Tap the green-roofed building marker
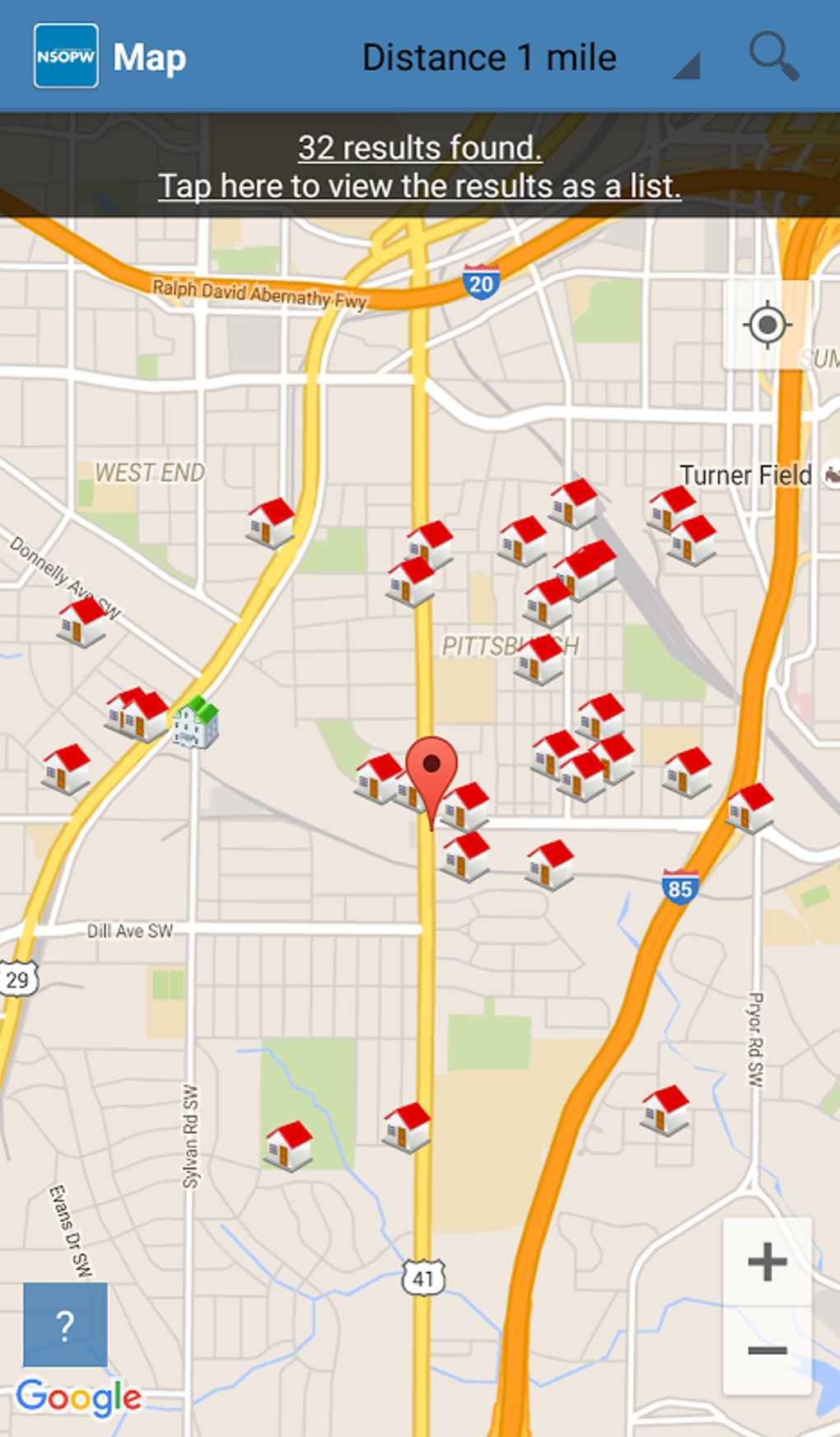The width and height of the screenshot is (840, 1437). [x=196, y=723]
